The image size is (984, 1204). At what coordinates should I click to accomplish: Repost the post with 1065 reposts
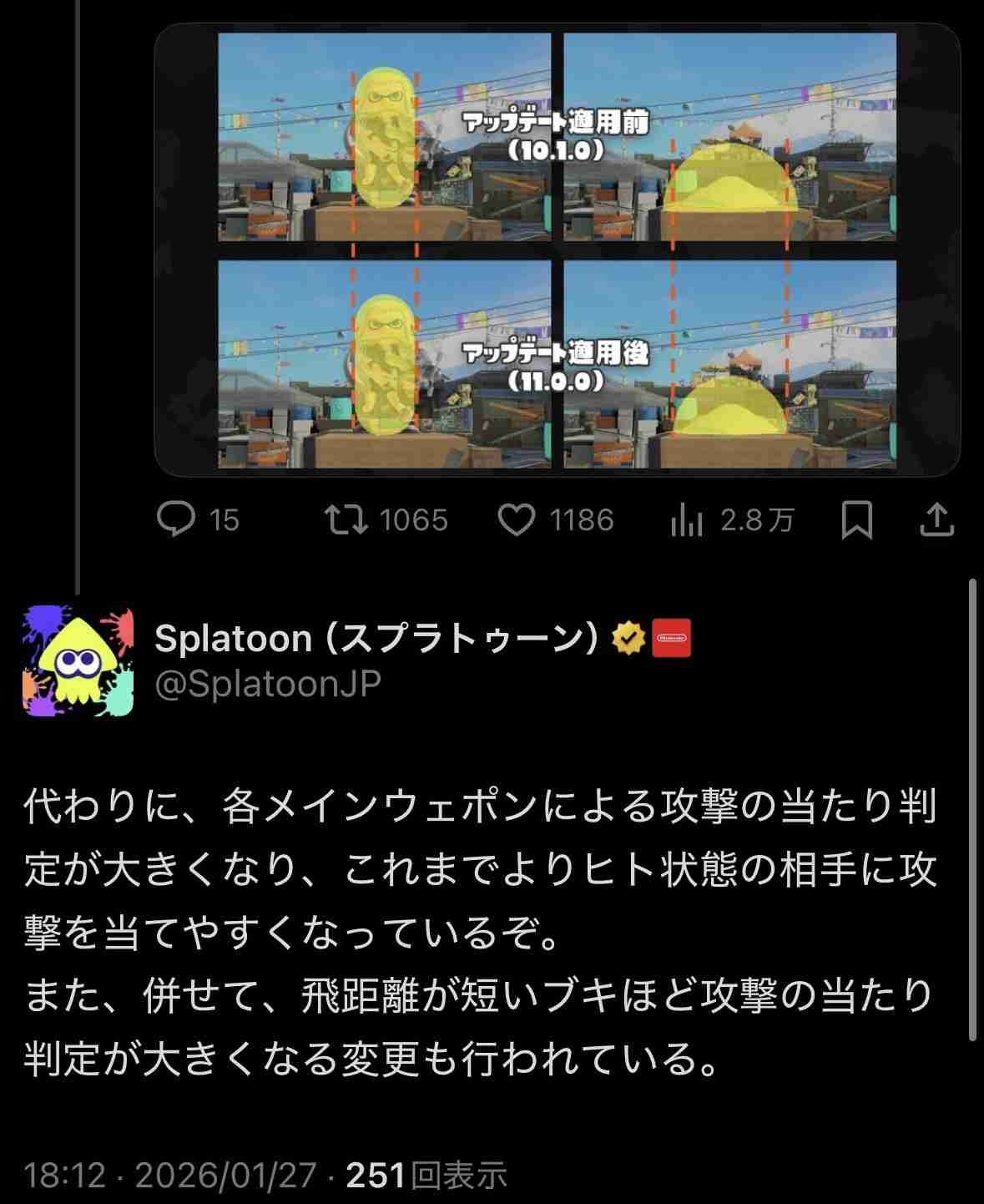point(346,519)
